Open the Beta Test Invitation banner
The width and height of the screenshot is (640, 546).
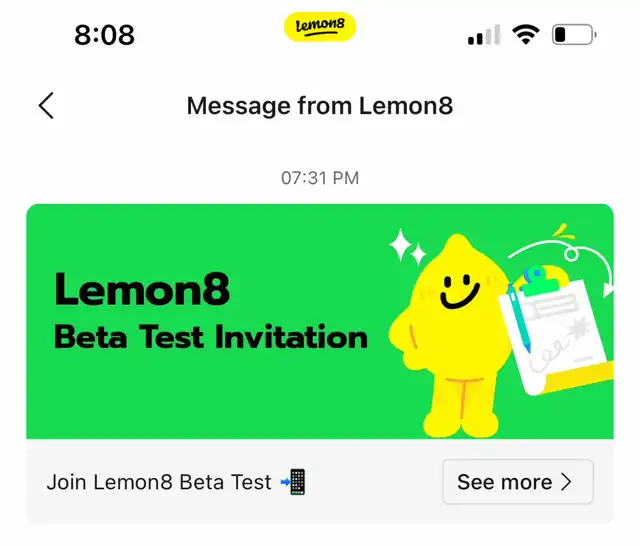click(x=319, y=321)
